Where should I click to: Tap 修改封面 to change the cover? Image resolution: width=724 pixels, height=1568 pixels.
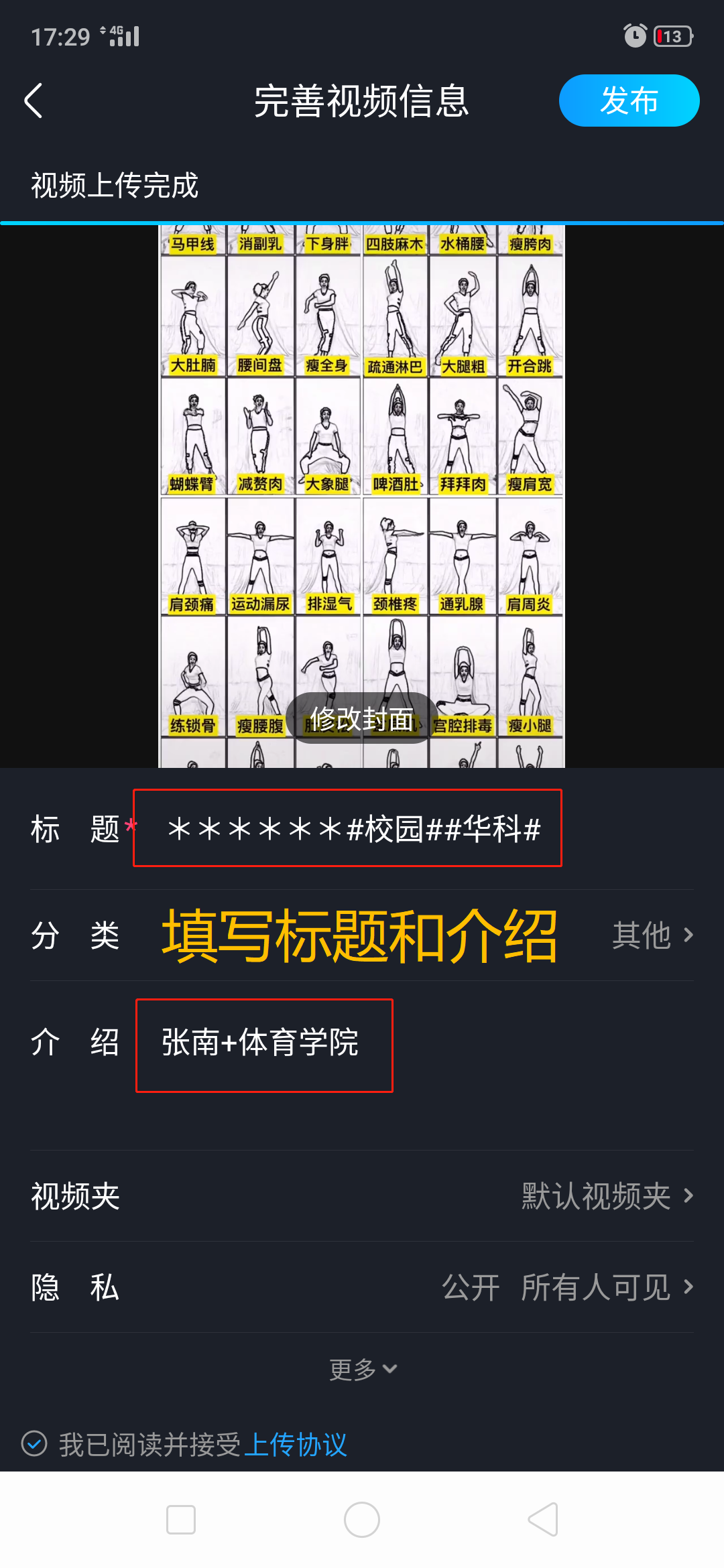361,719
